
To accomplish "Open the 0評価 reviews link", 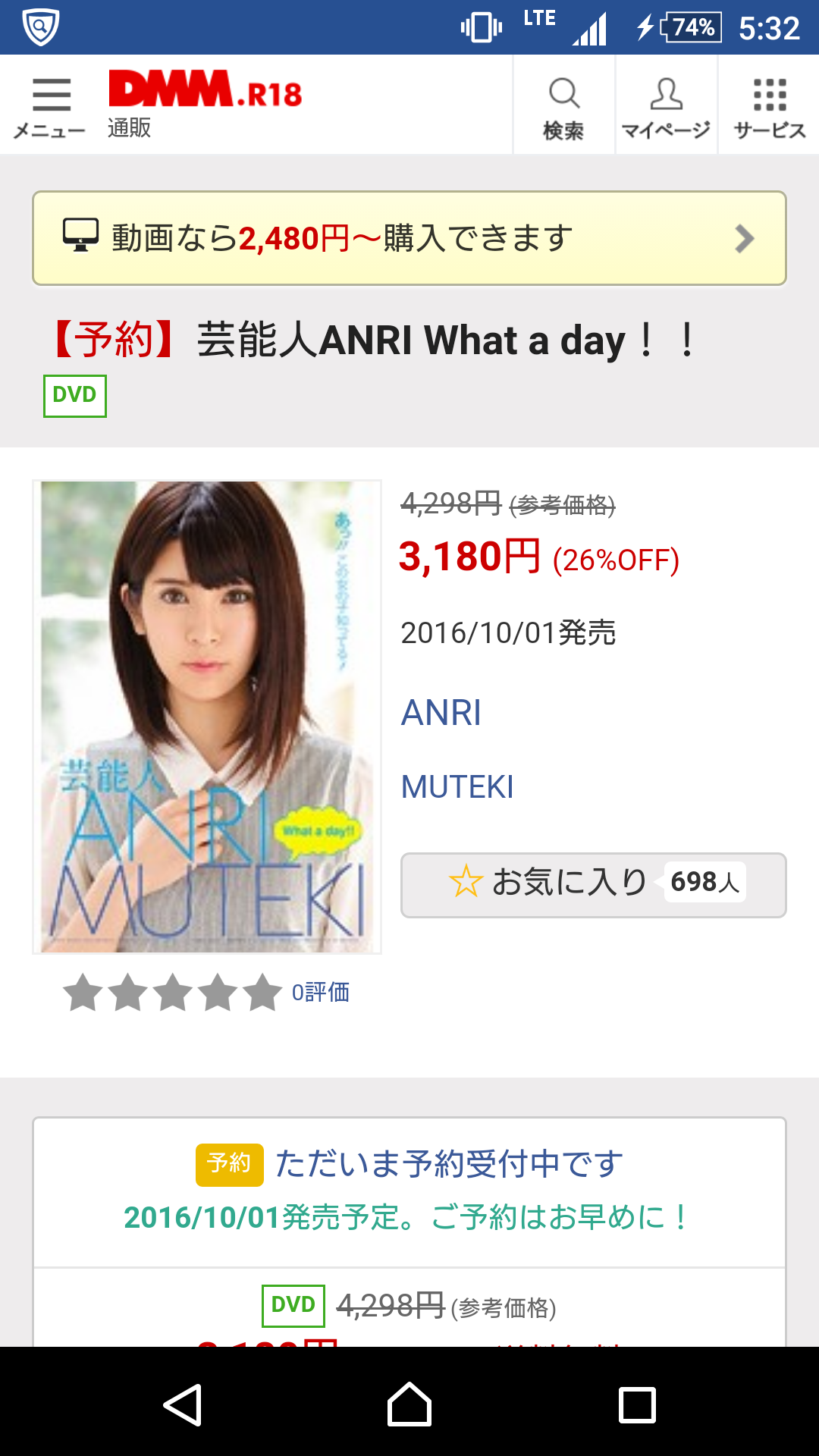I will pos(321,992).
